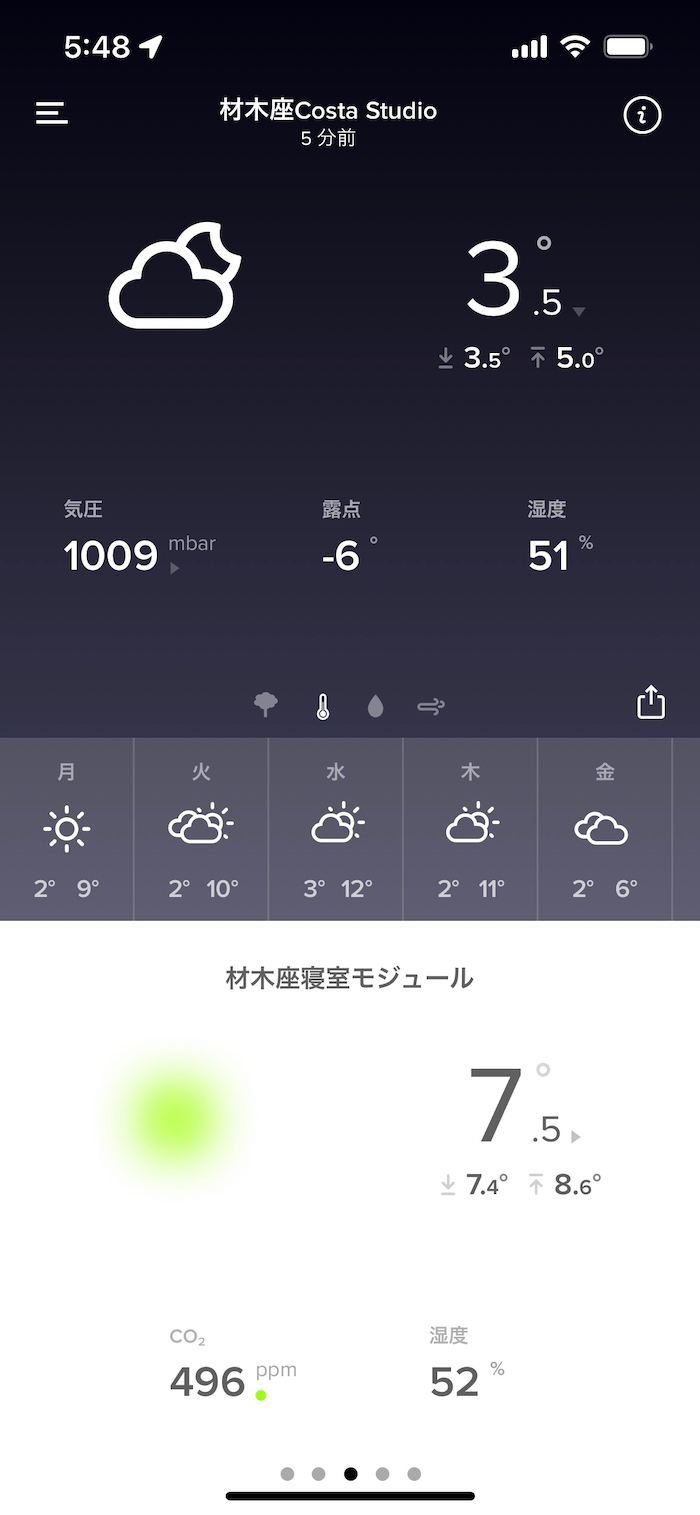Open the hamburger menu
700x1515 pixels.
[x=52, y=113]
